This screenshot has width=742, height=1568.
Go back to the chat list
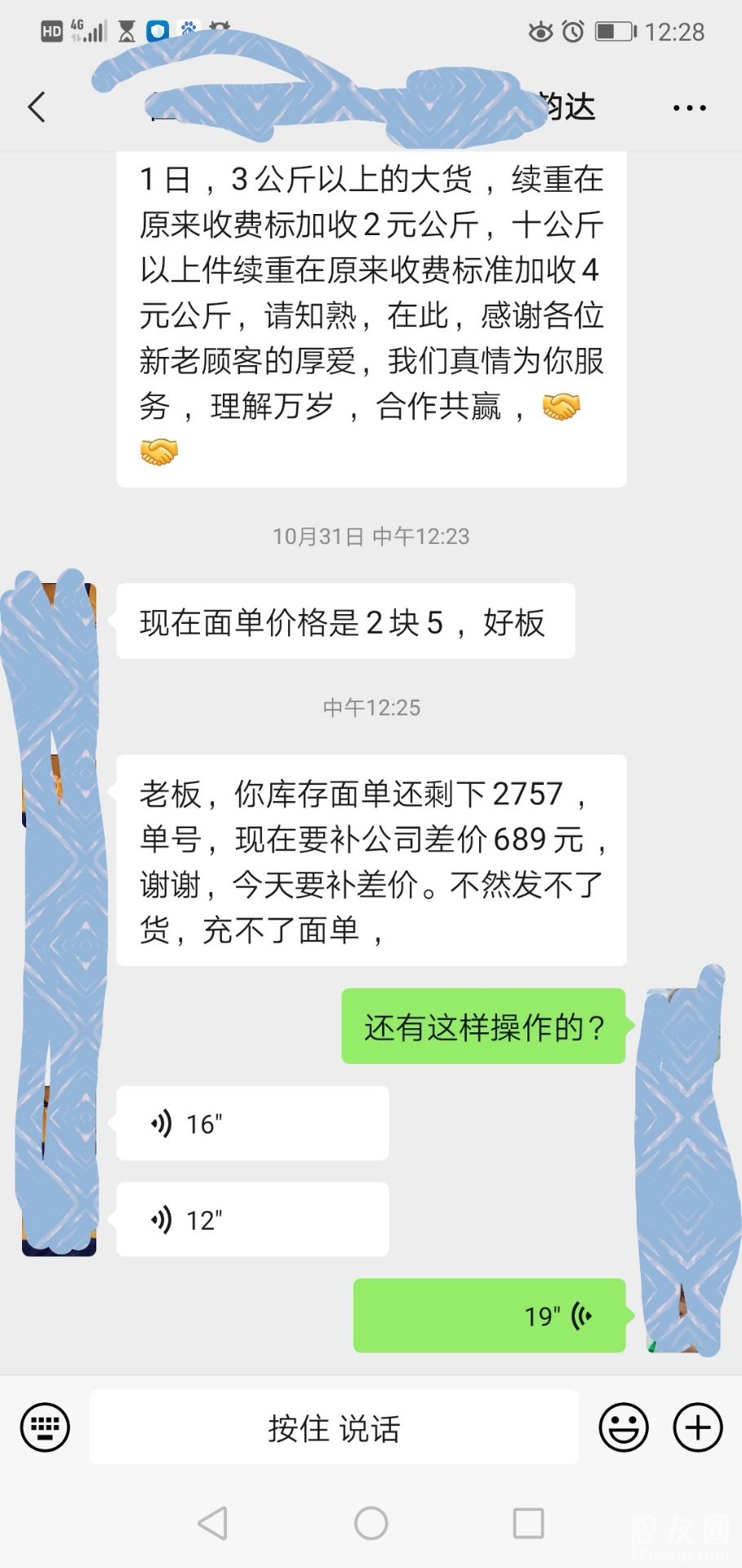point(37,107)
